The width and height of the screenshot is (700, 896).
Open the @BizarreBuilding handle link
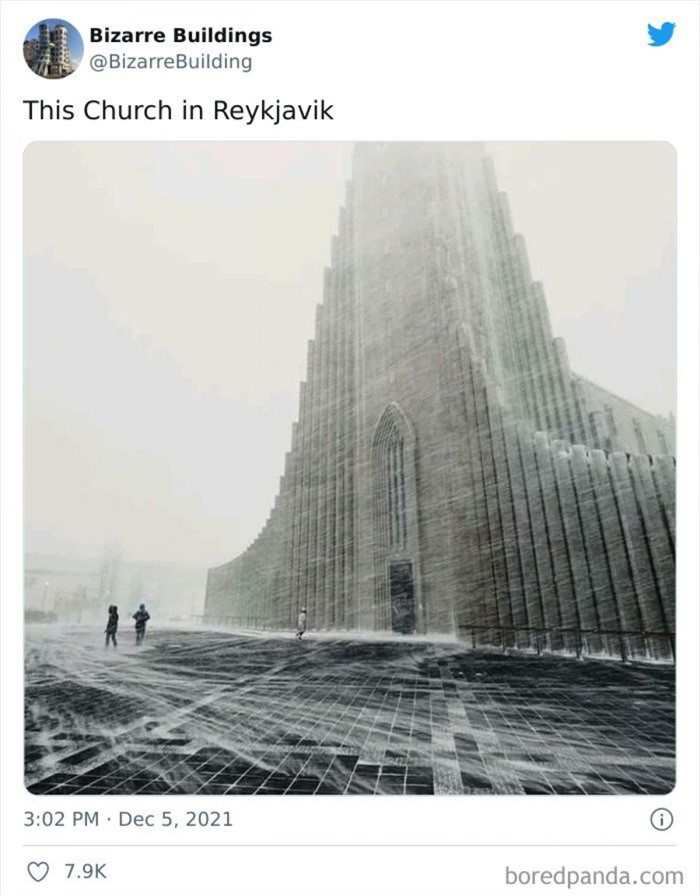click(170, 62)
